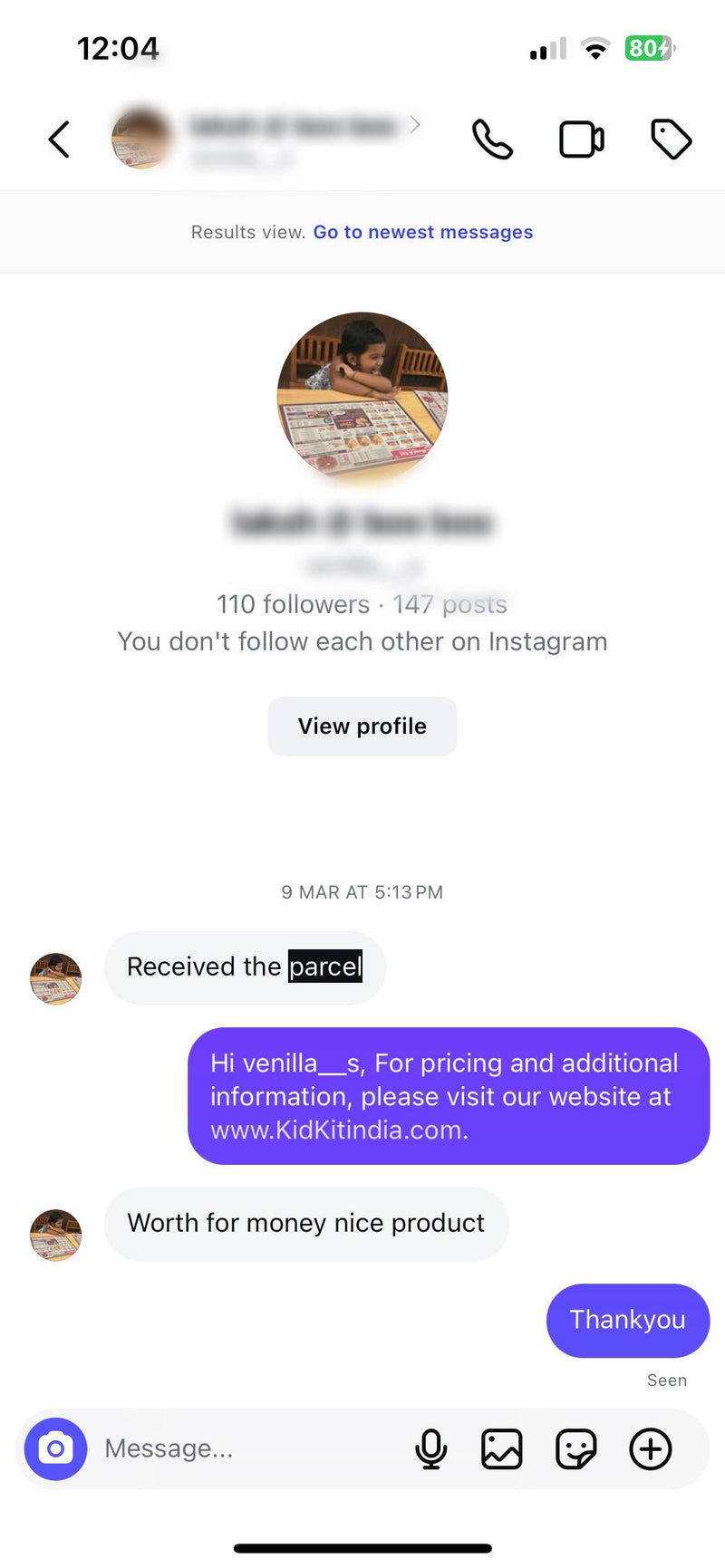The image size is (725, 1568).
Task: Open the camera from message bar
Action: coord(56,1448)
